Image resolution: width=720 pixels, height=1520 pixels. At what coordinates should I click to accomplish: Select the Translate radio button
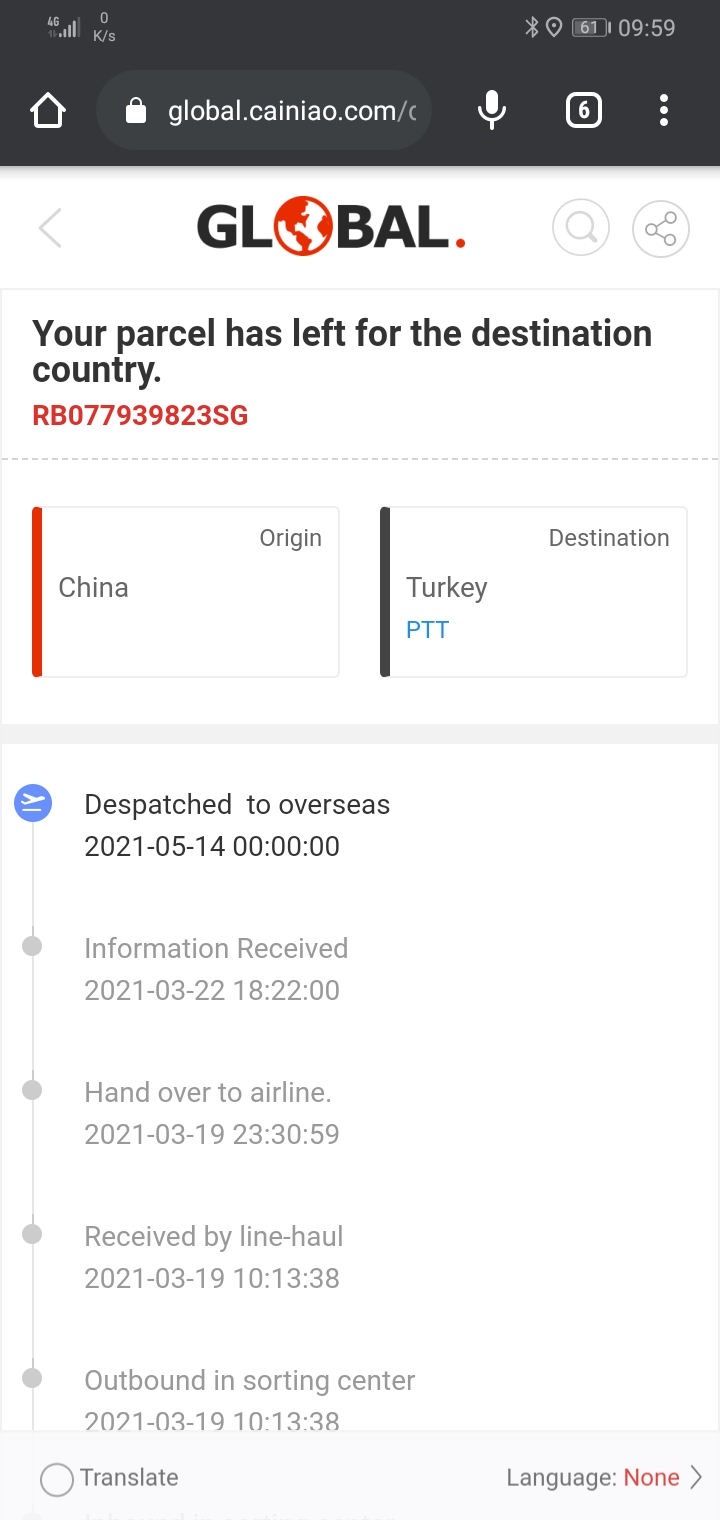57,1479
